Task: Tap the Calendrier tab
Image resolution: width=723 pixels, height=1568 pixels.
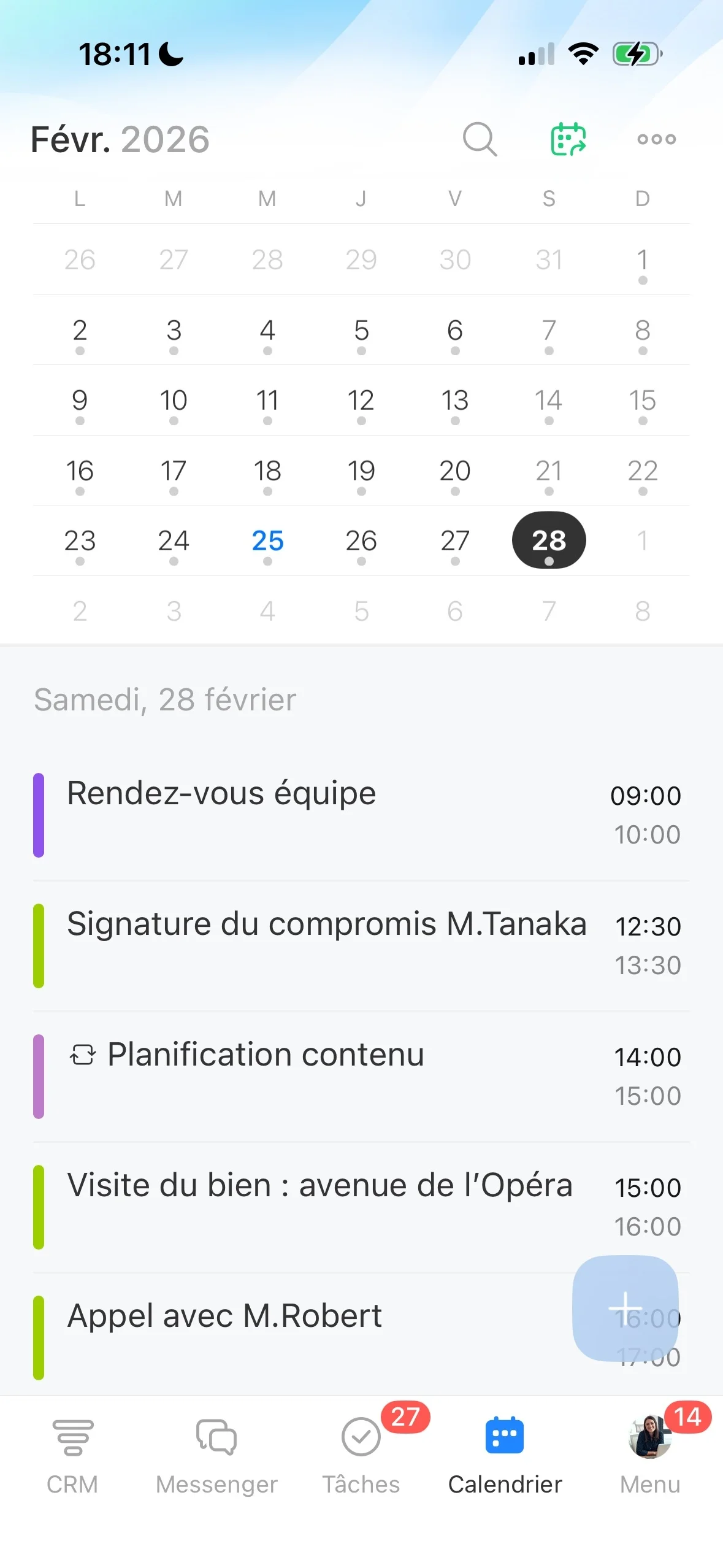Action: [x=505, y=1456]
